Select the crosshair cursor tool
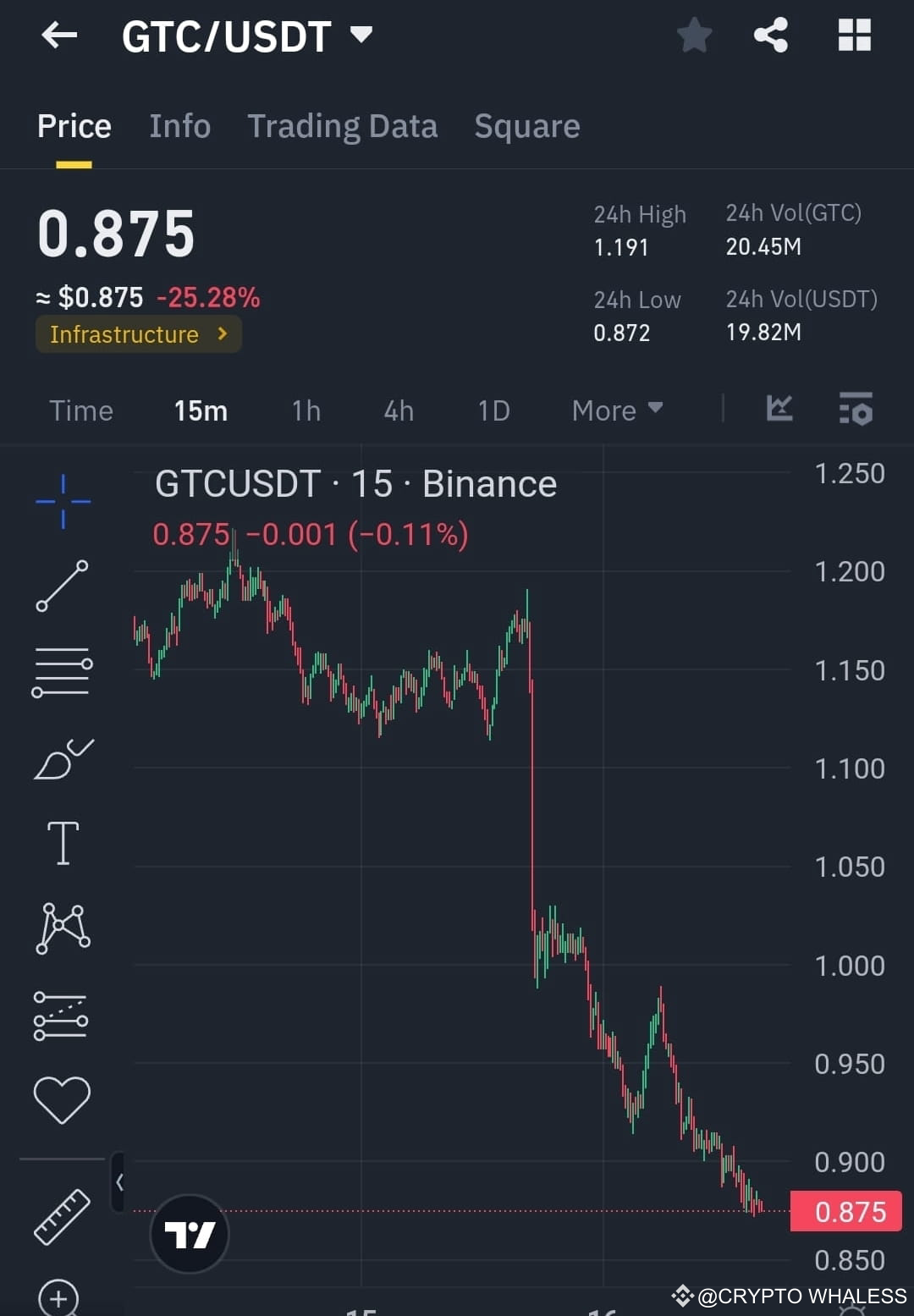Image resolution: width=914 pixels, height=1316 pixels. pos(62,501)
